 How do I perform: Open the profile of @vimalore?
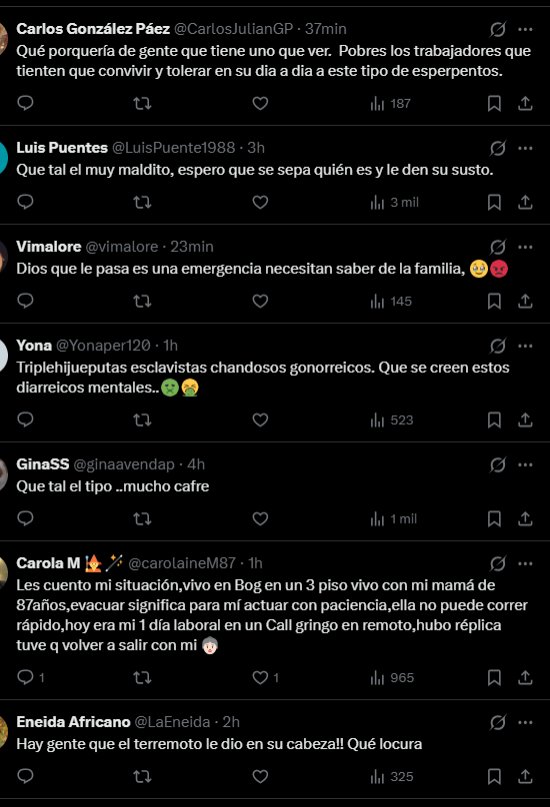121,247
